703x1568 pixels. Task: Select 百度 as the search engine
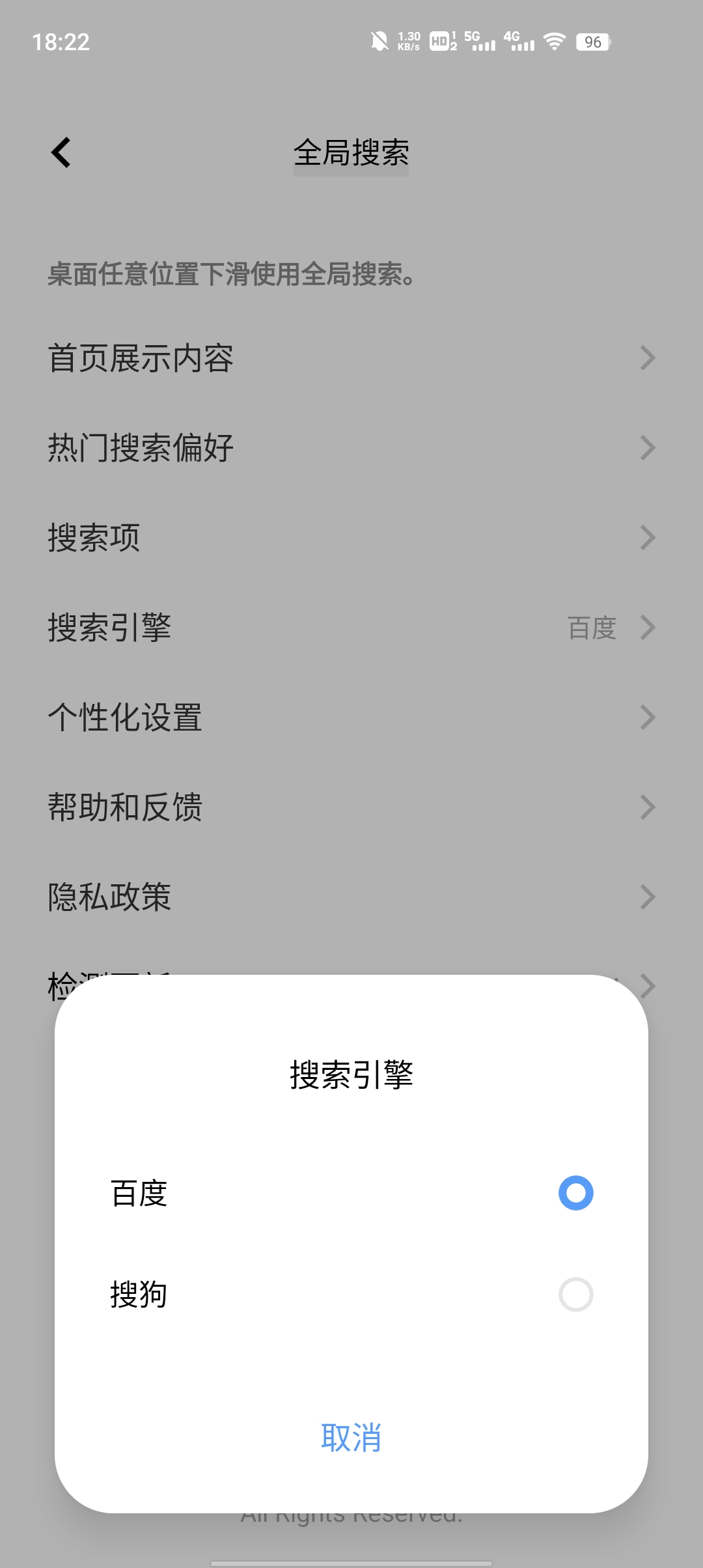575,1193
